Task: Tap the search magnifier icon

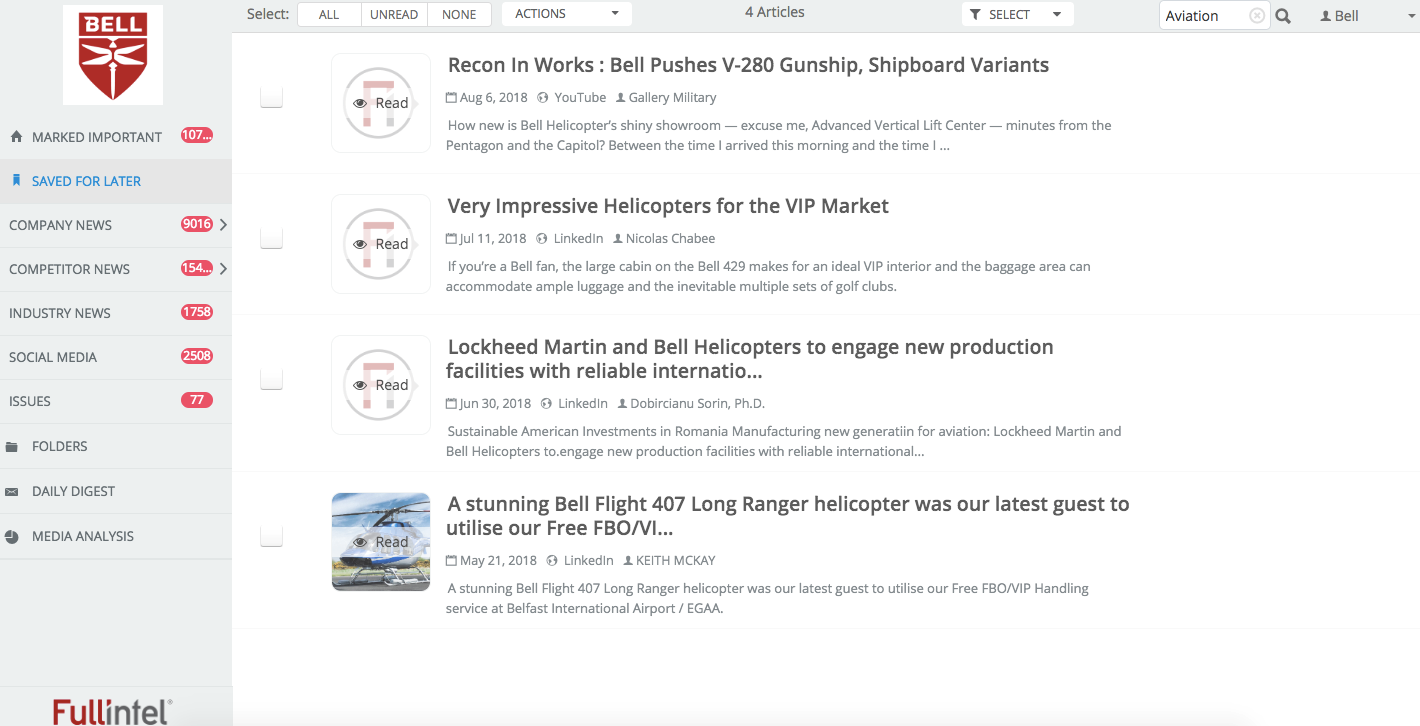Action: click(1283, 16)
